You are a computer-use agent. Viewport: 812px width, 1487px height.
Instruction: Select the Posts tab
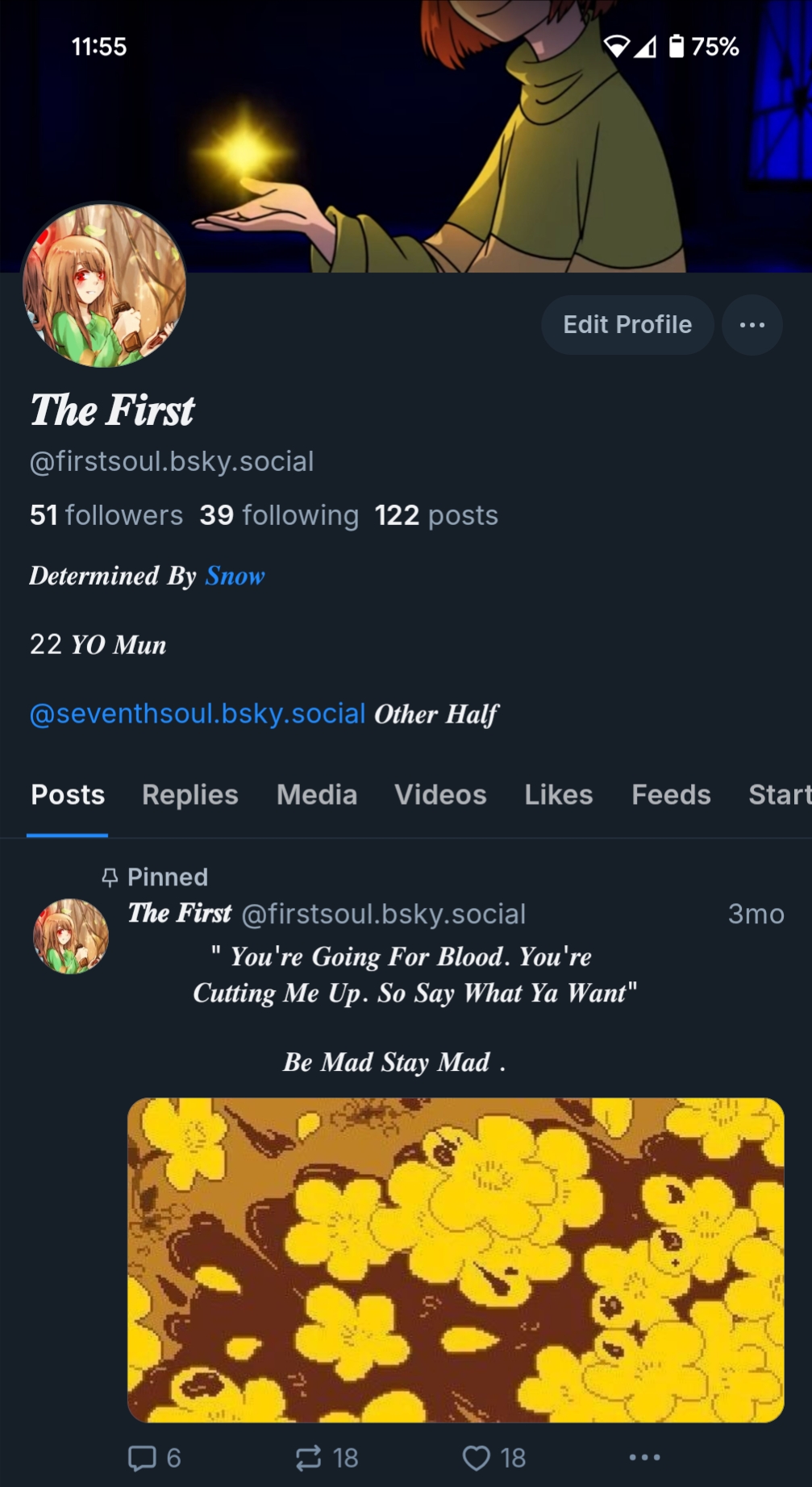(x=68, y=795)
